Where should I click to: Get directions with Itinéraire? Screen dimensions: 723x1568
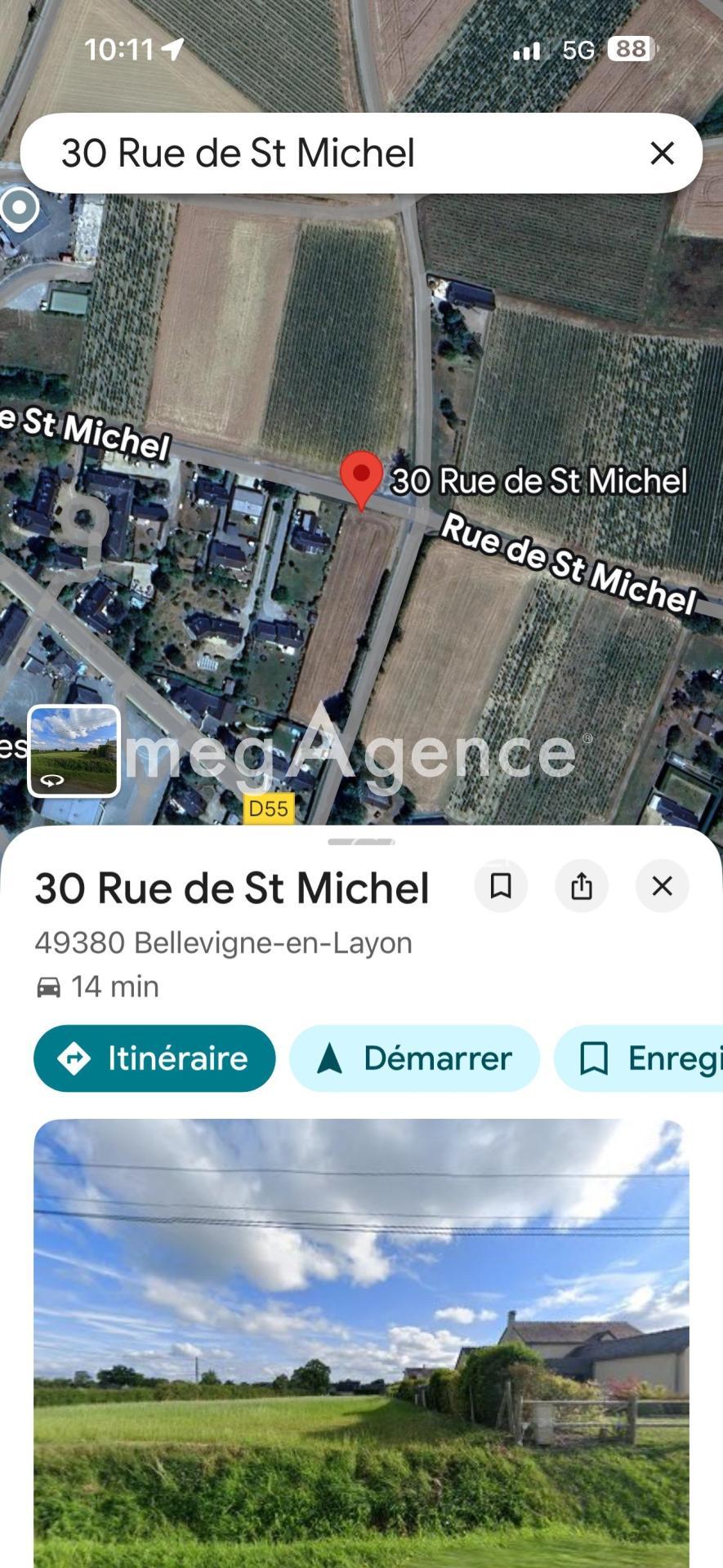point(154,1058)
